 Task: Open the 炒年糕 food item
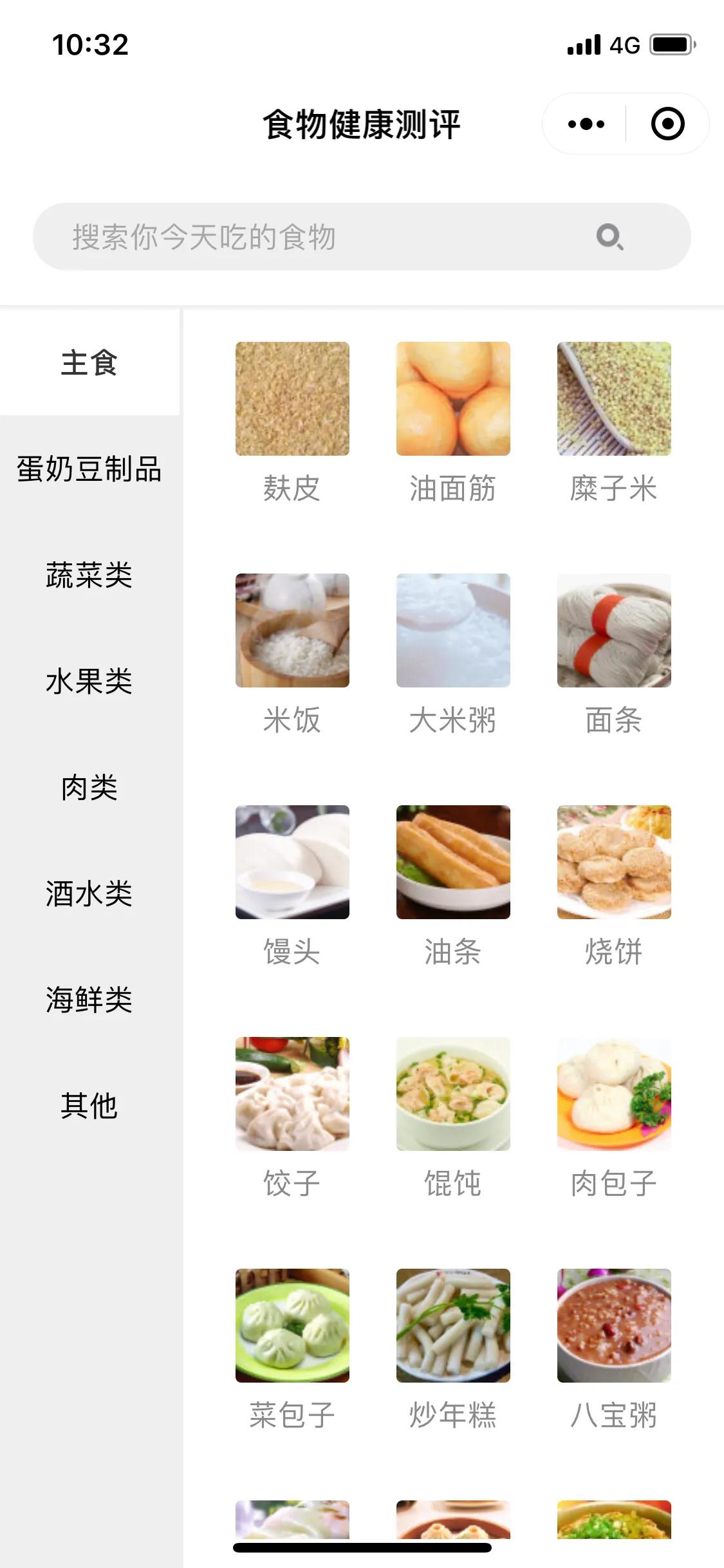(x=453, y=1329)
